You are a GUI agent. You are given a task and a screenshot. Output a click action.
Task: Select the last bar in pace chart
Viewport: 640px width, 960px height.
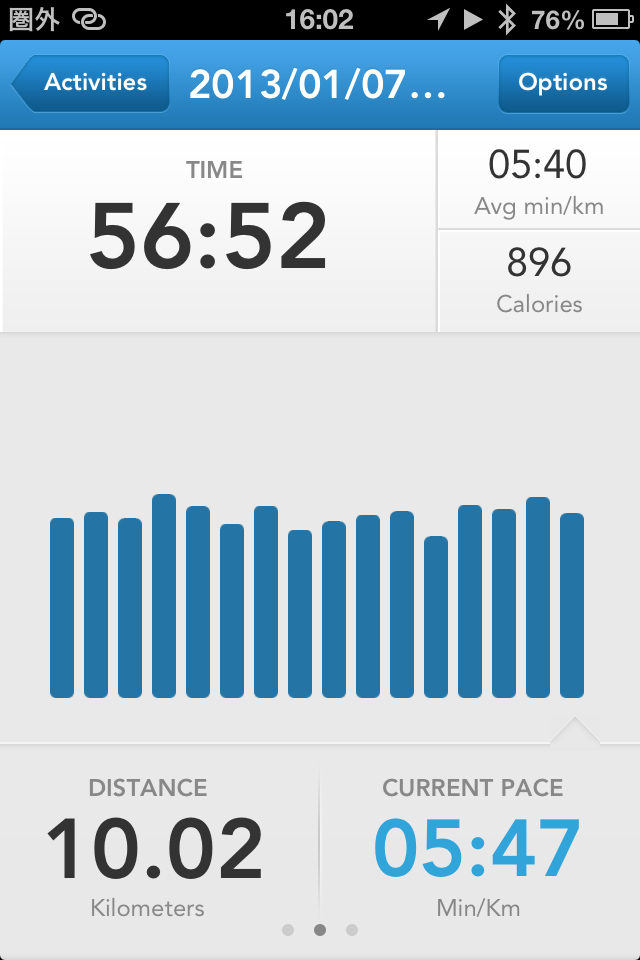pos(572,605)
